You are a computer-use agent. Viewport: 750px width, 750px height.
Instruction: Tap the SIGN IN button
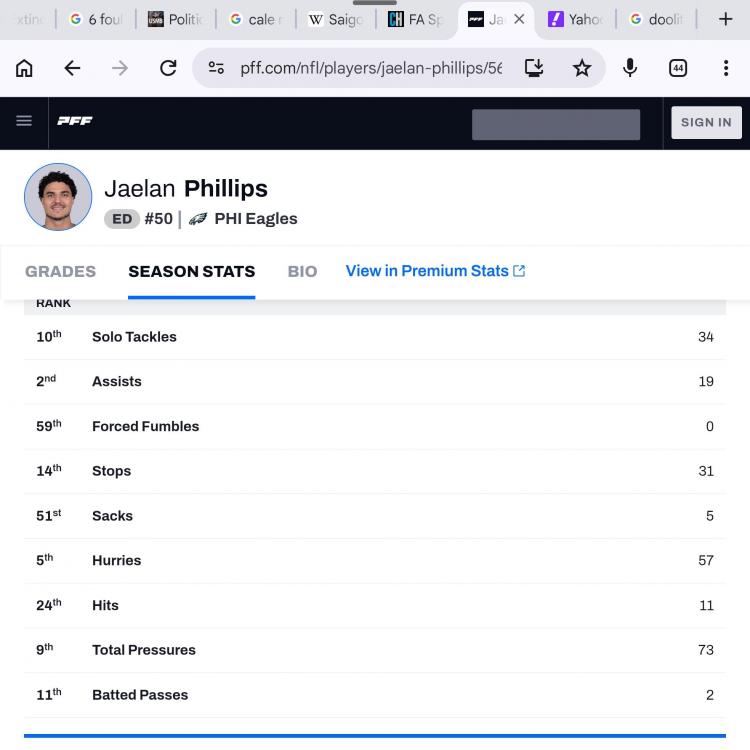coord(706,122)
